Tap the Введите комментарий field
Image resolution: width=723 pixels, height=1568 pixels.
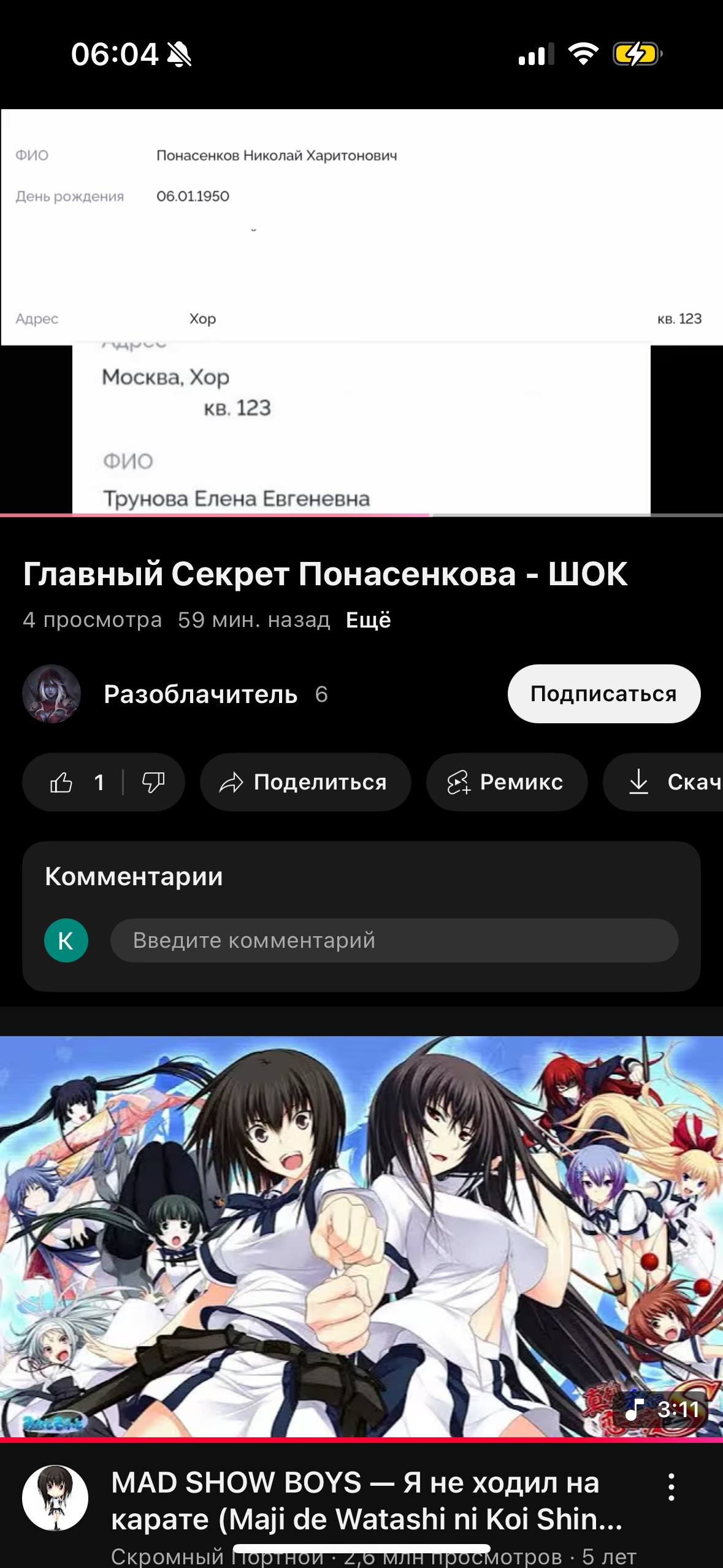394,940
